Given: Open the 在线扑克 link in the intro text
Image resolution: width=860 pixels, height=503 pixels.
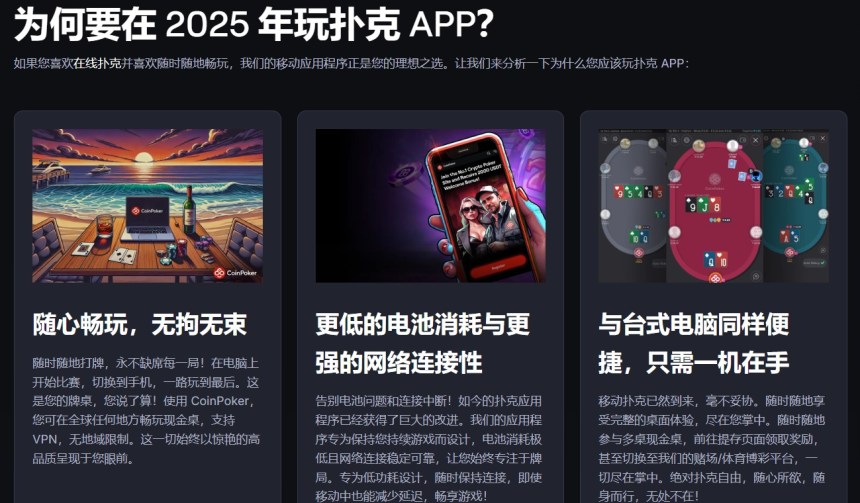Looking at the screenshot, I should pyautogui.click(x=97, y=63).
